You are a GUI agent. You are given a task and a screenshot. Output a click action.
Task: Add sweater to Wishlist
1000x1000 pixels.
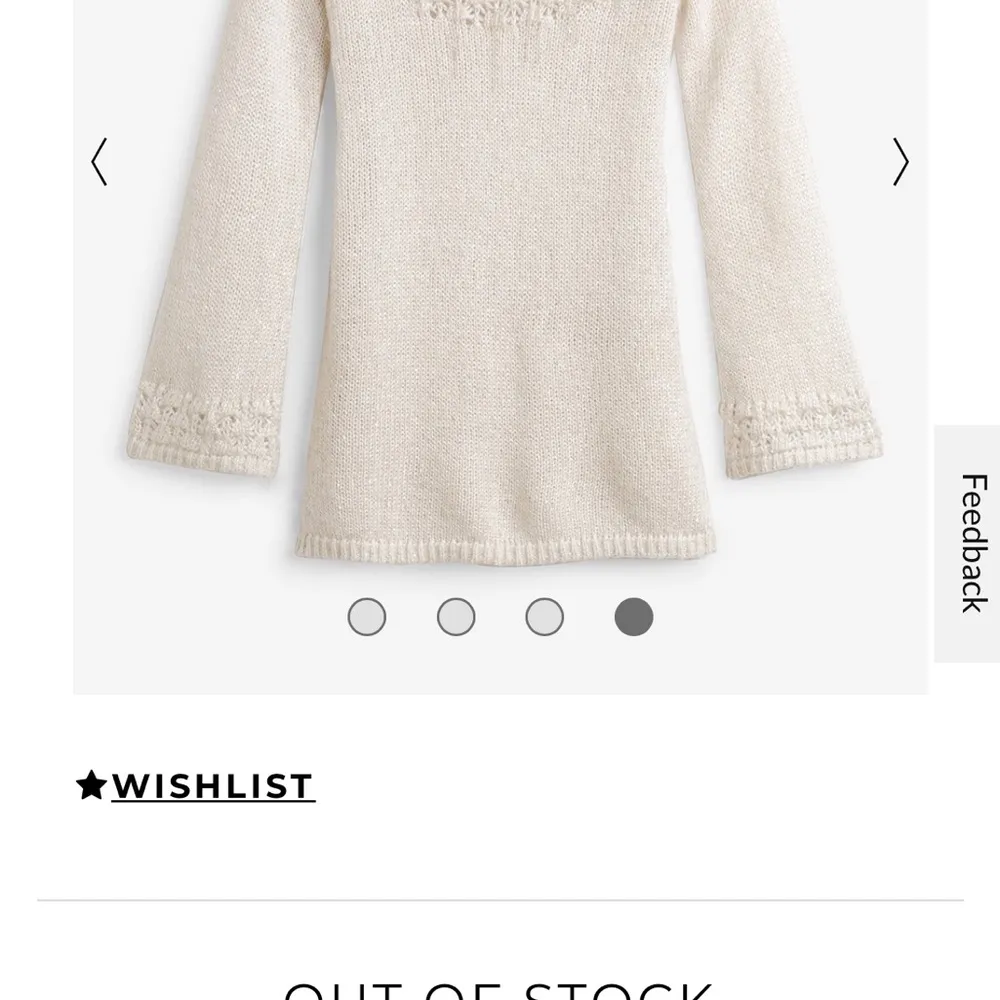(x=196, y=786)
